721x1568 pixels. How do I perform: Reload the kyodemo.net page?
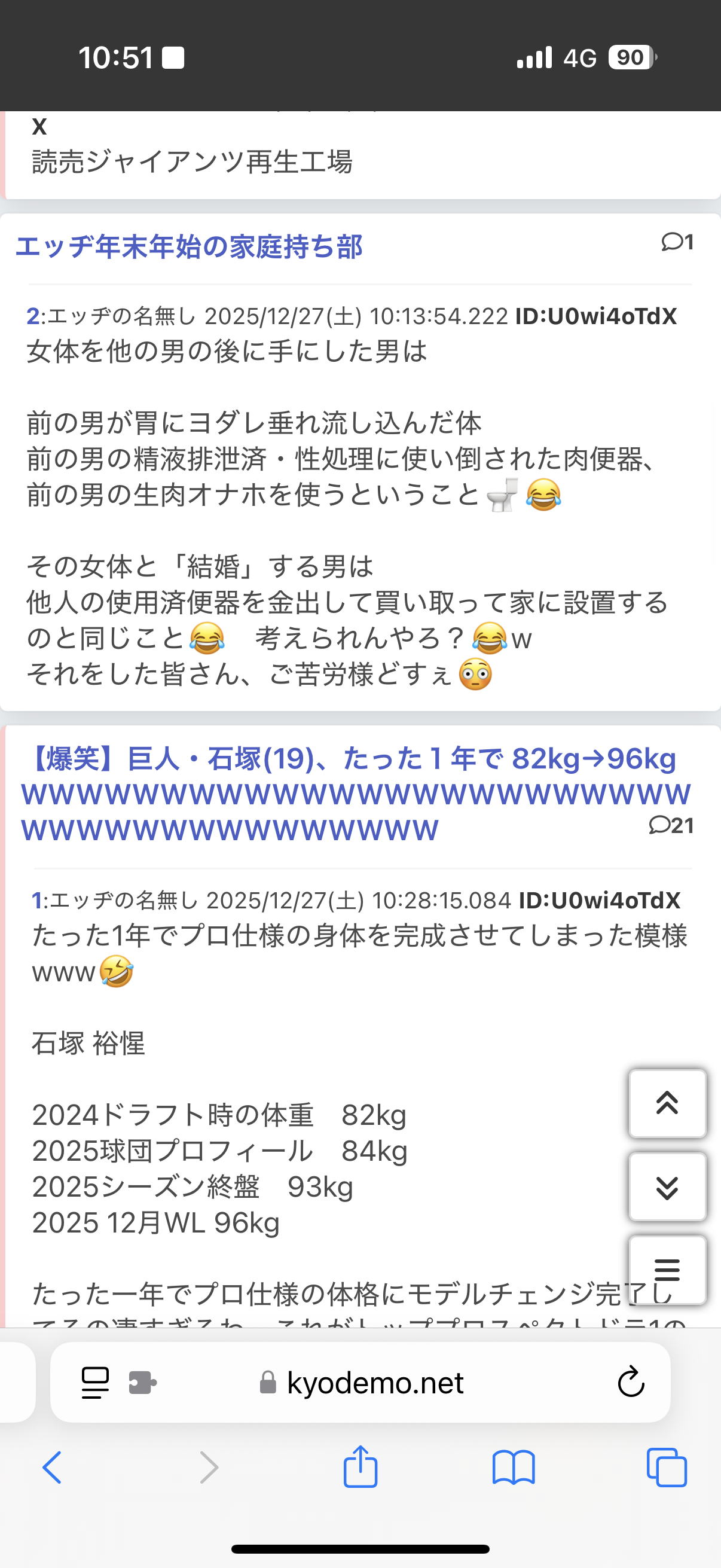[630, 1383]
